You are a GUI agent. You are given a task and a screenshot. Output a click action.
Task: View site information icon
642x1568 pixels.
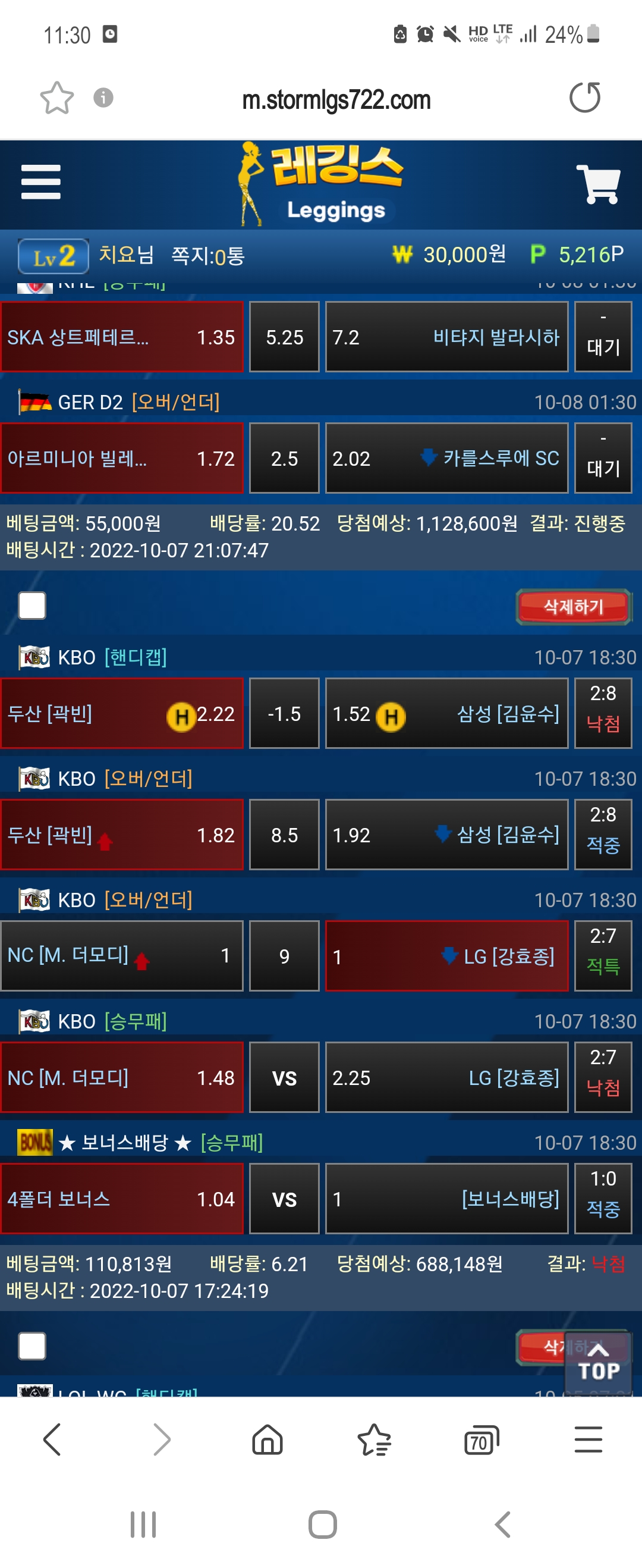103,98
